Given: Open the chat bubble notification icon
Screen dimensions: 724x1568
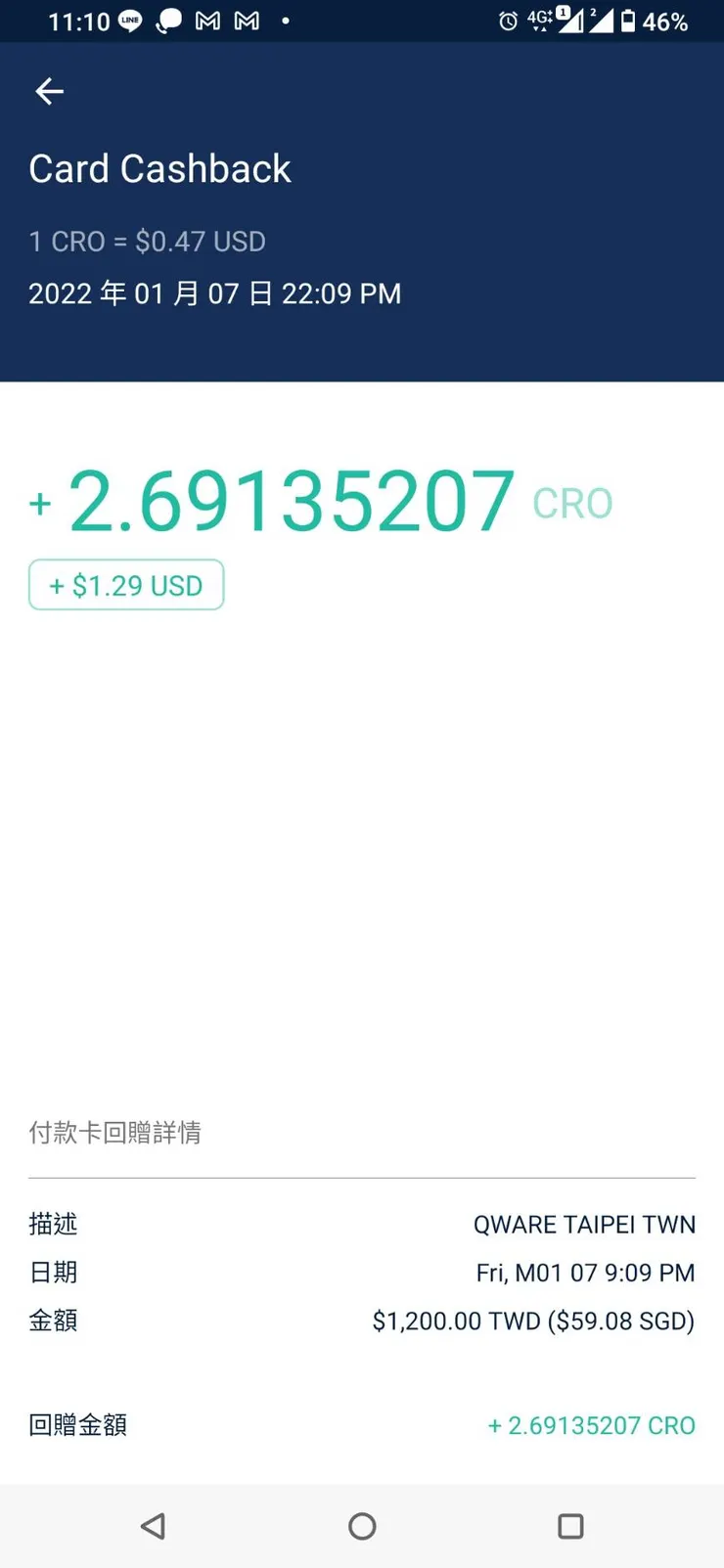Looking at the screenshot, I should point(168,20).
